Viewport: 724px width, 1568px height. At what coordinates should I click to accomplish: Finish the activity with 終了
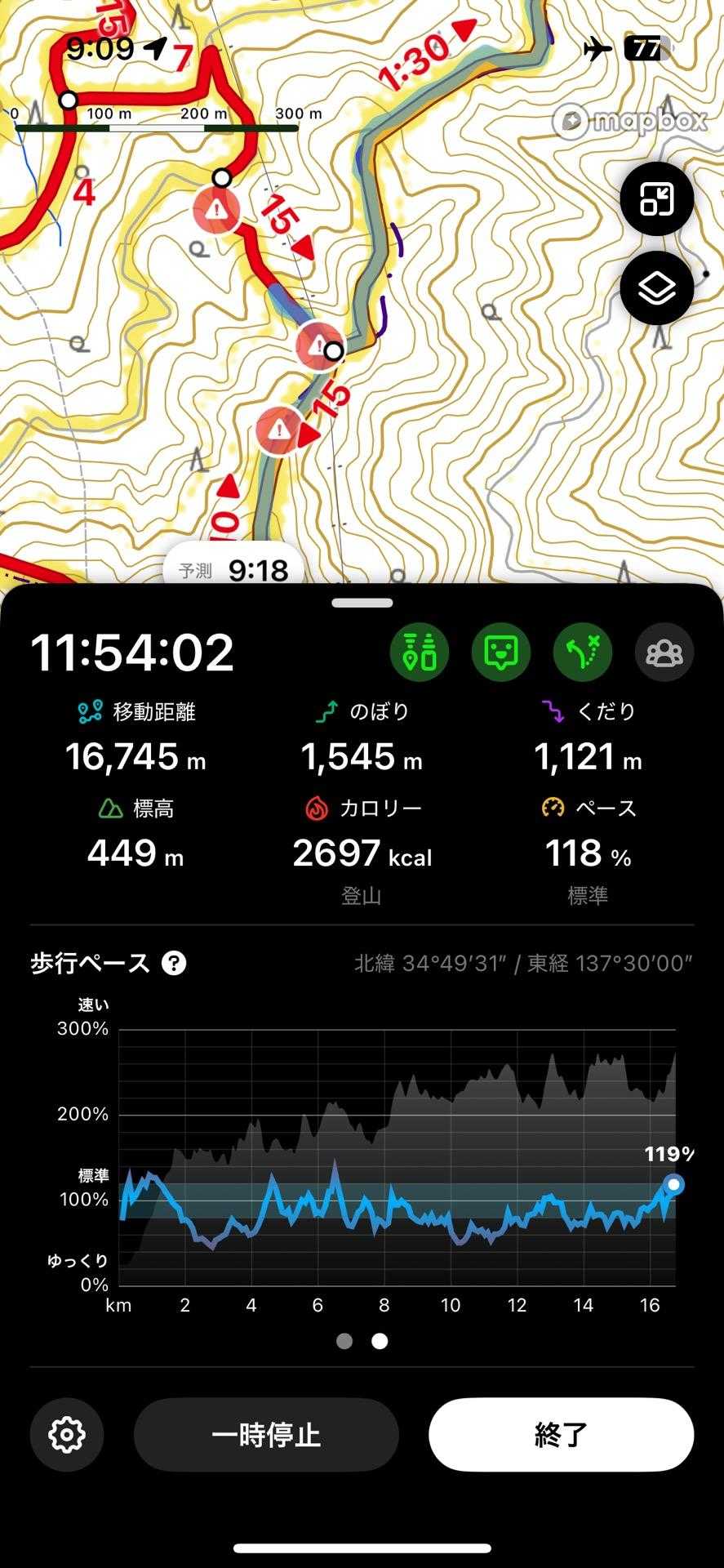coord(562,1435)
